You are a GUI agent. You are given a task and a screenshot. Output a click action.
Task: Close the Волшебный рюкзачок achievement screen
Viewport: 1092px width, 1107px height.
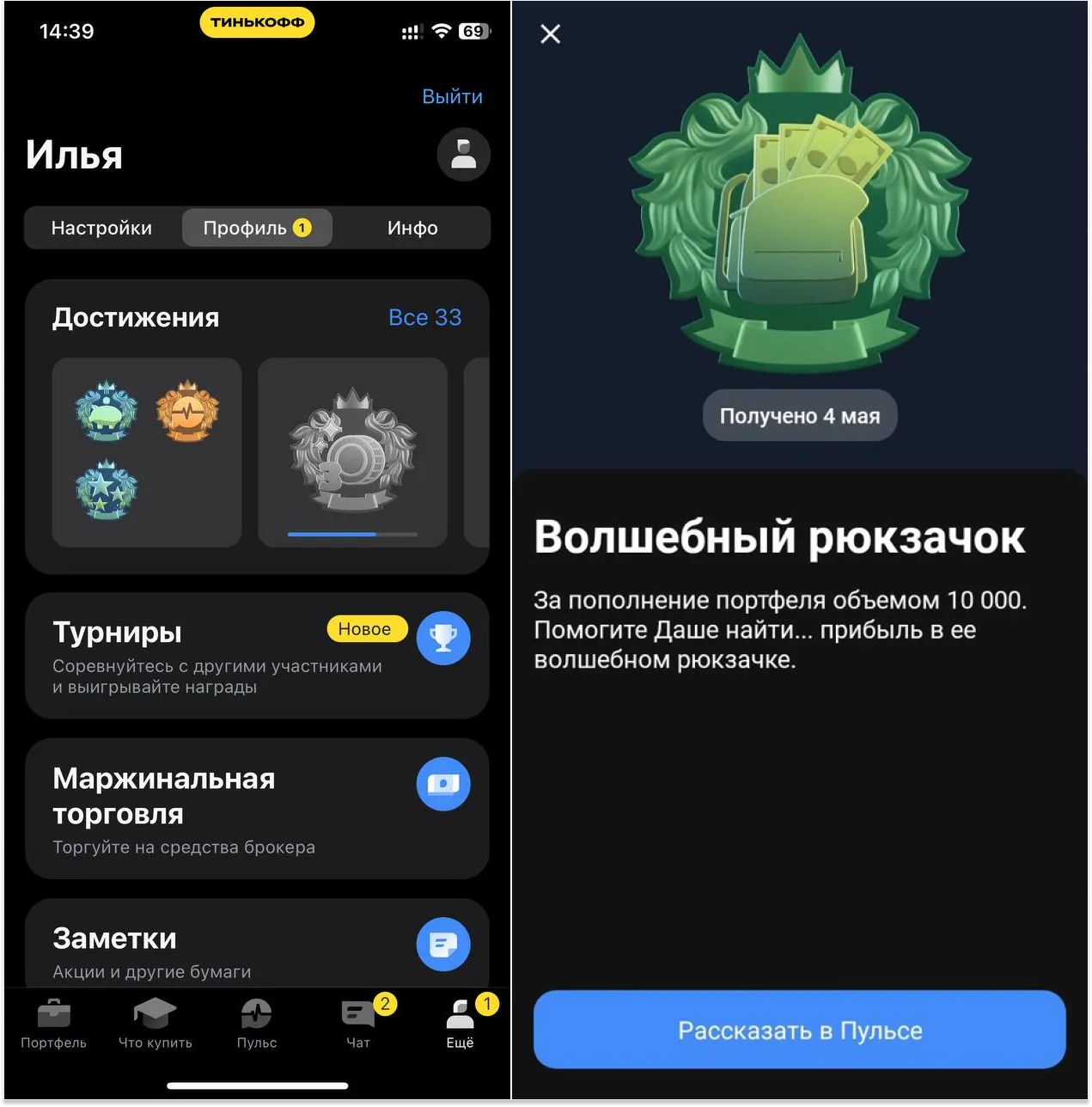(550, 34)
